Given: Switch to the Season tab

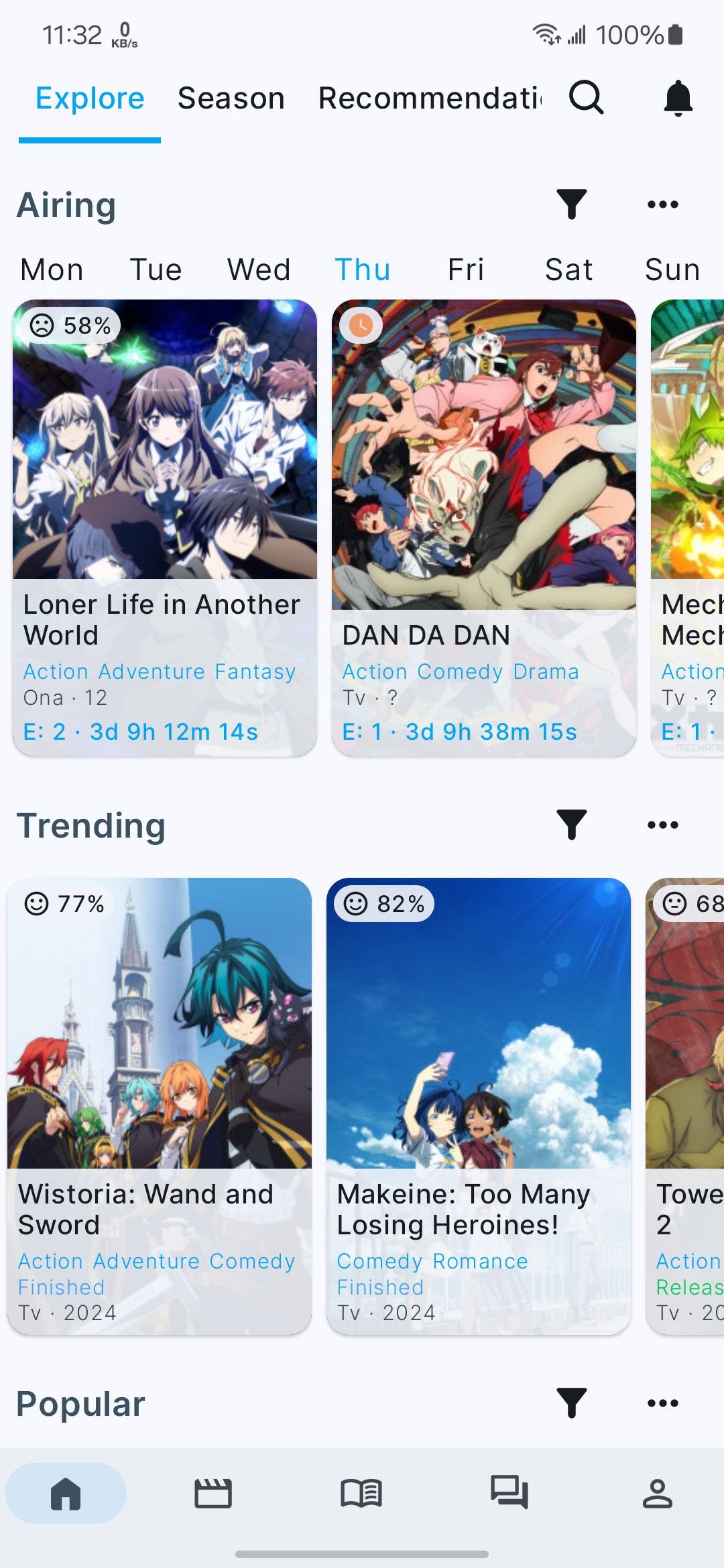Looking at the screenshot, I should (x=231, y=99).
